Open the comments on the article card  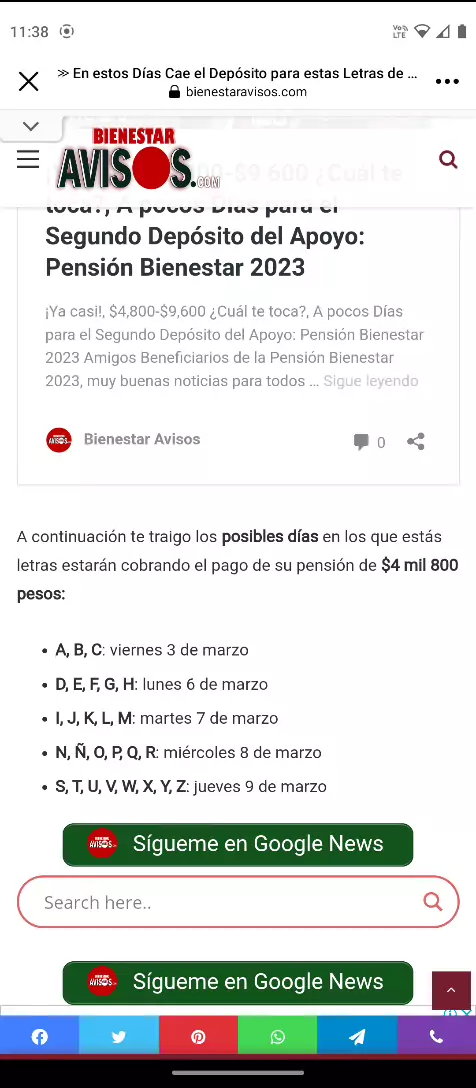pyautogui.click(x=368, y=442)
